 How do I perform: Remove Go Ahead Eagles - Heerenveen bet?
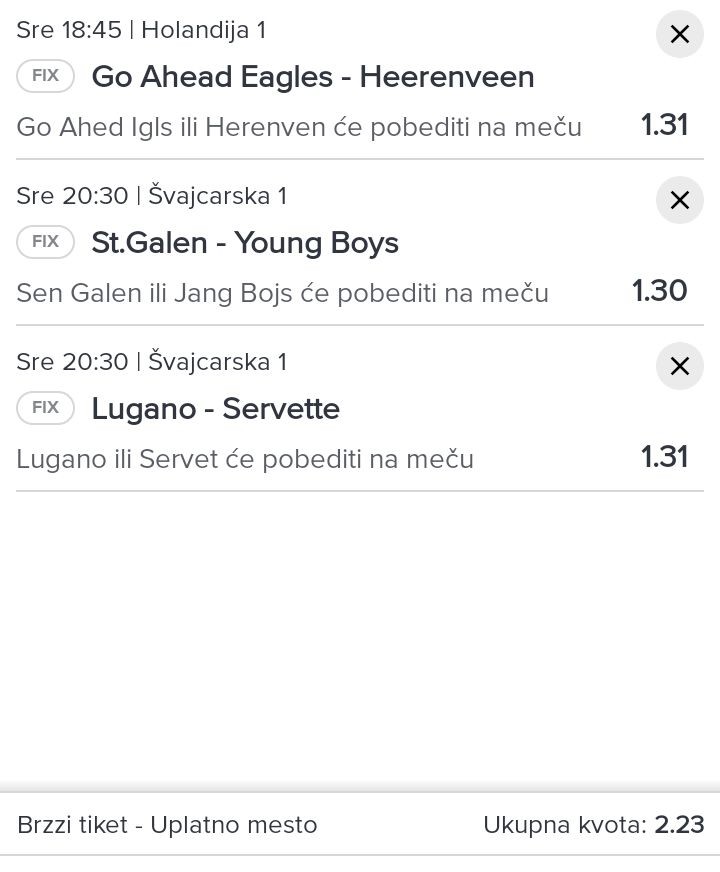point(679,34)
